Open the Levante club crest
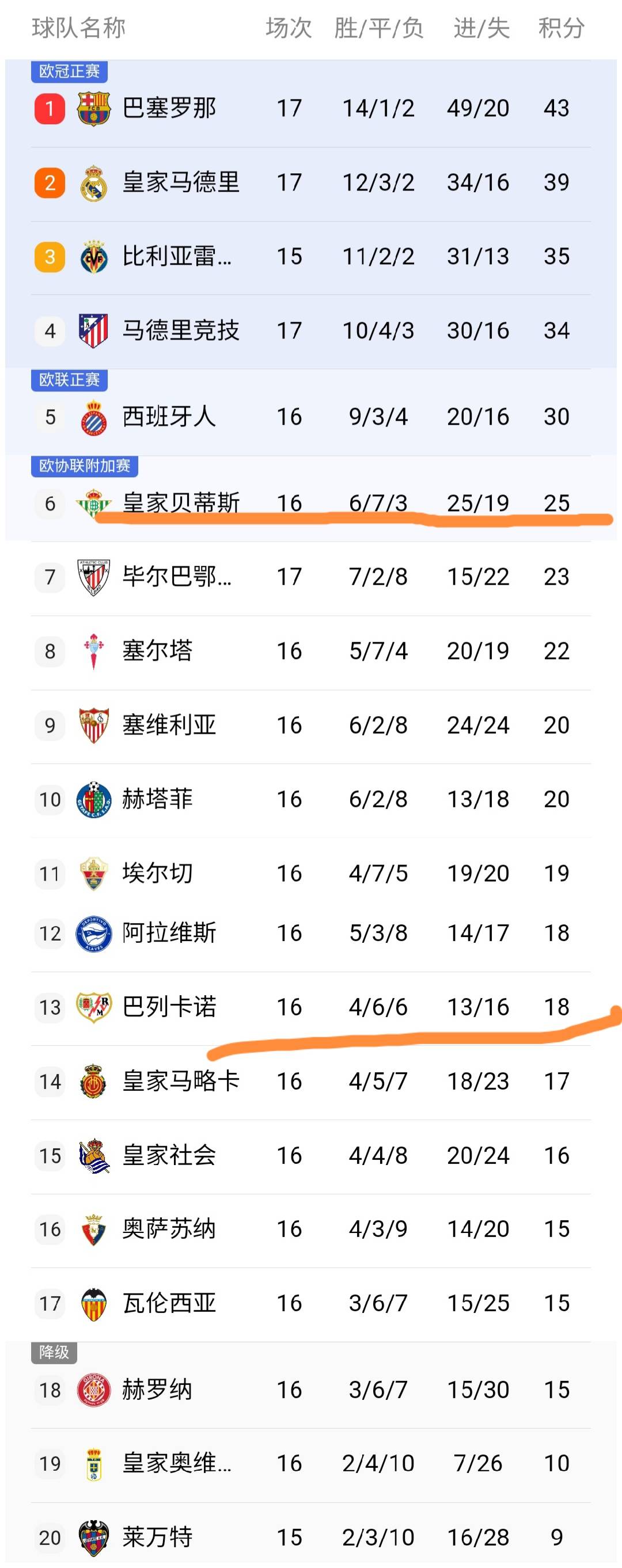The image size is (622, 1568). pos(93,1538)
